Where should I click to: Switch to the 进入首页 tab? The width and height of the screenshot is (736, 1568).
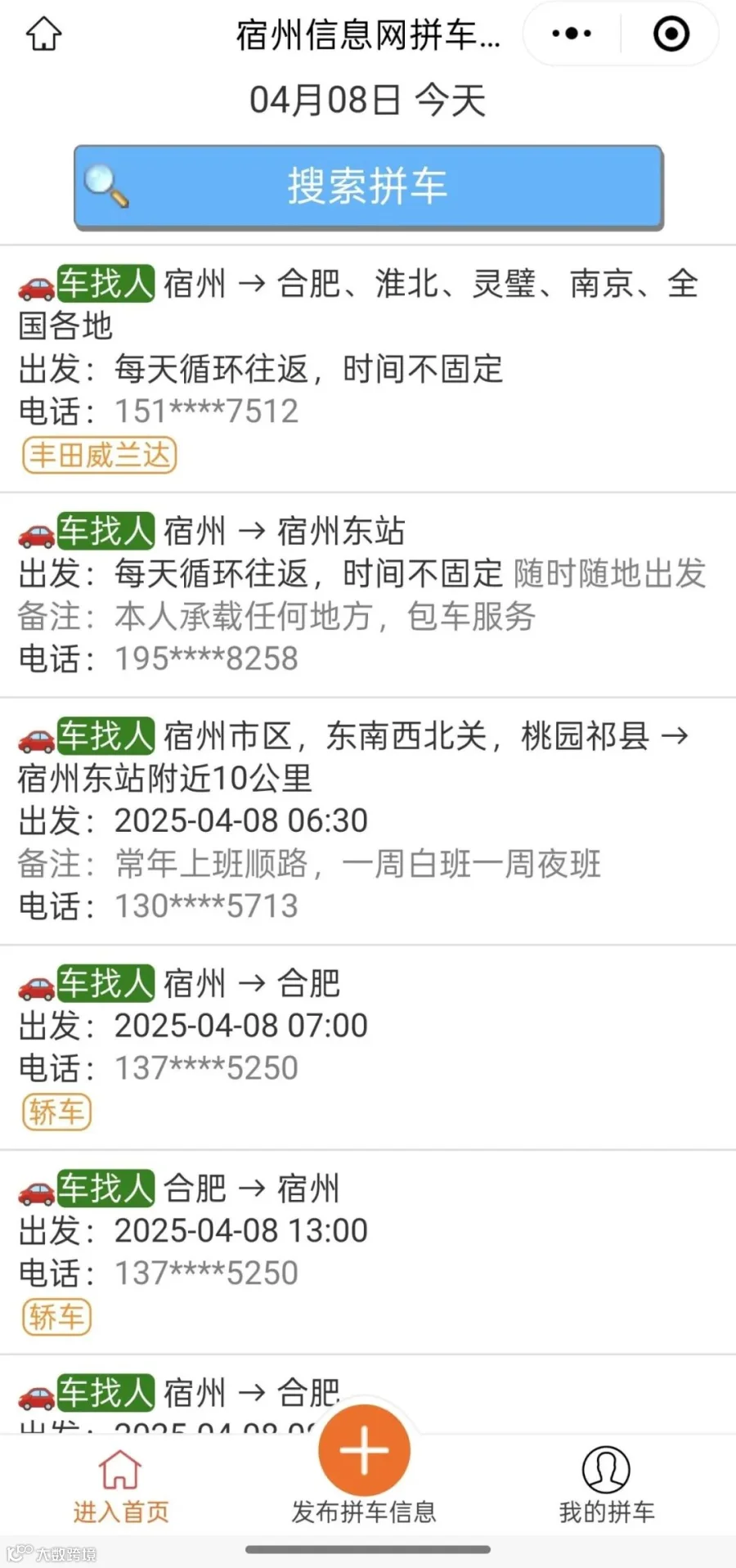coord(121,1486)
